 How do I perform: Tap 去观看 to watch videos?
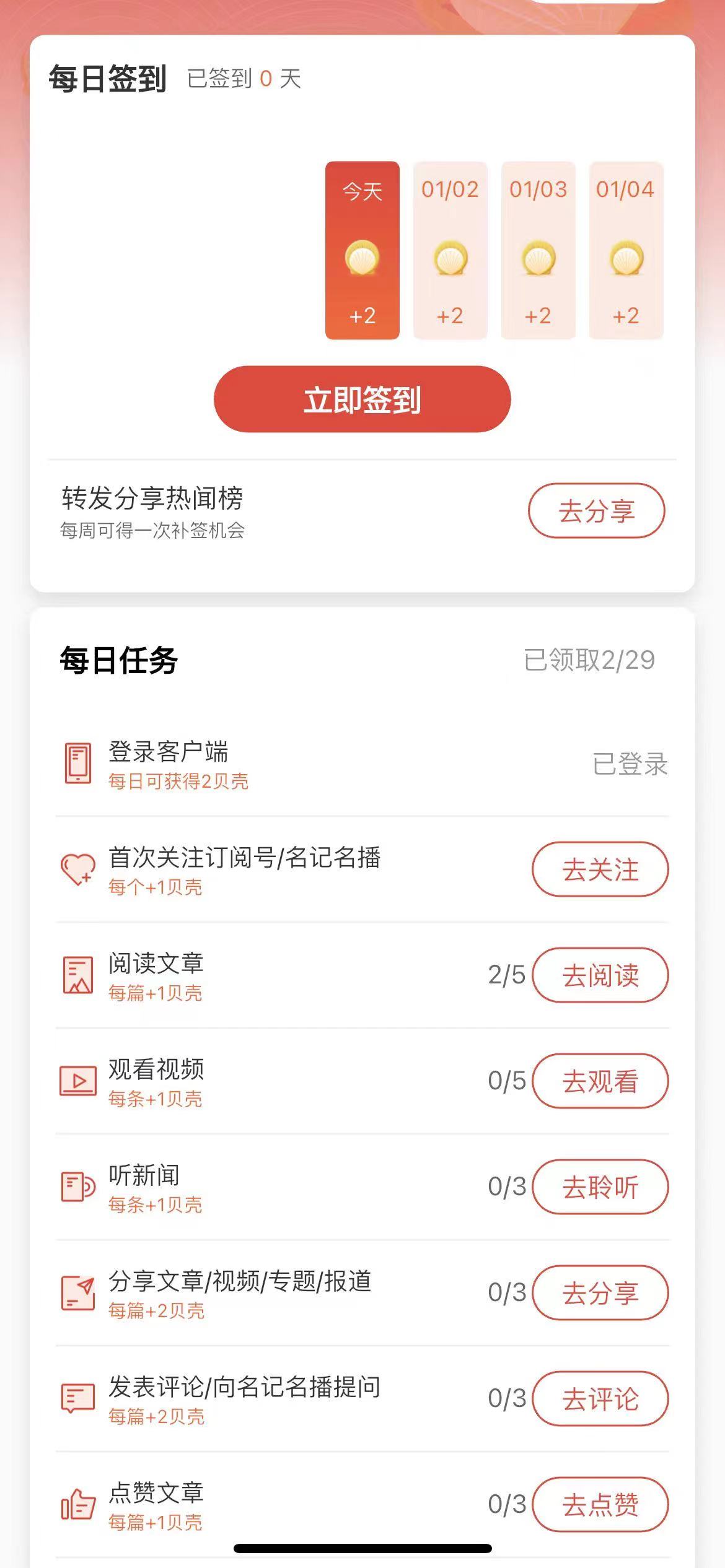pyautogui.click(x=600, y=1081)
